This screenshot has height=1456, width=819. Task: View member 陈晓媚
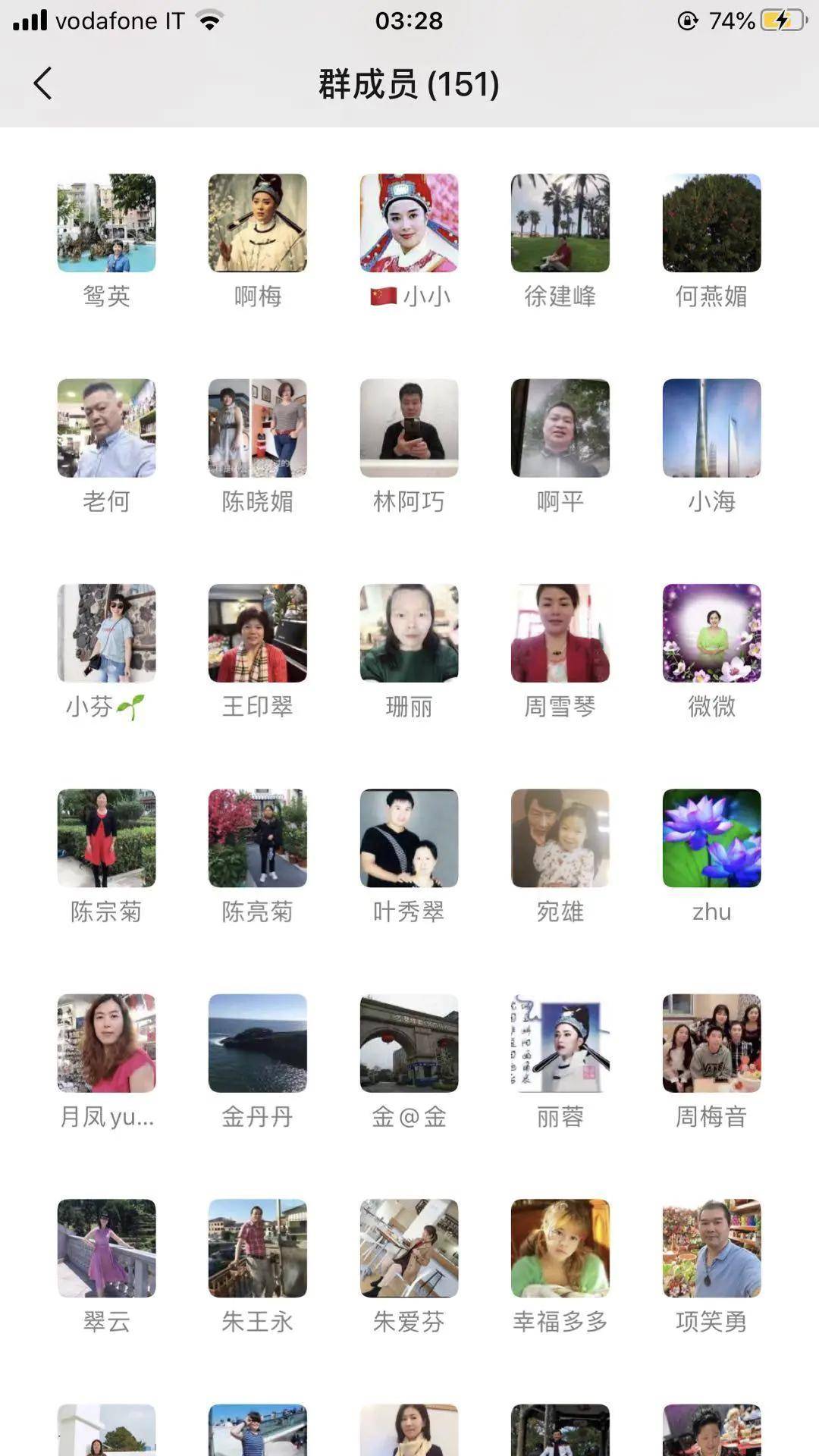(258, 428)
